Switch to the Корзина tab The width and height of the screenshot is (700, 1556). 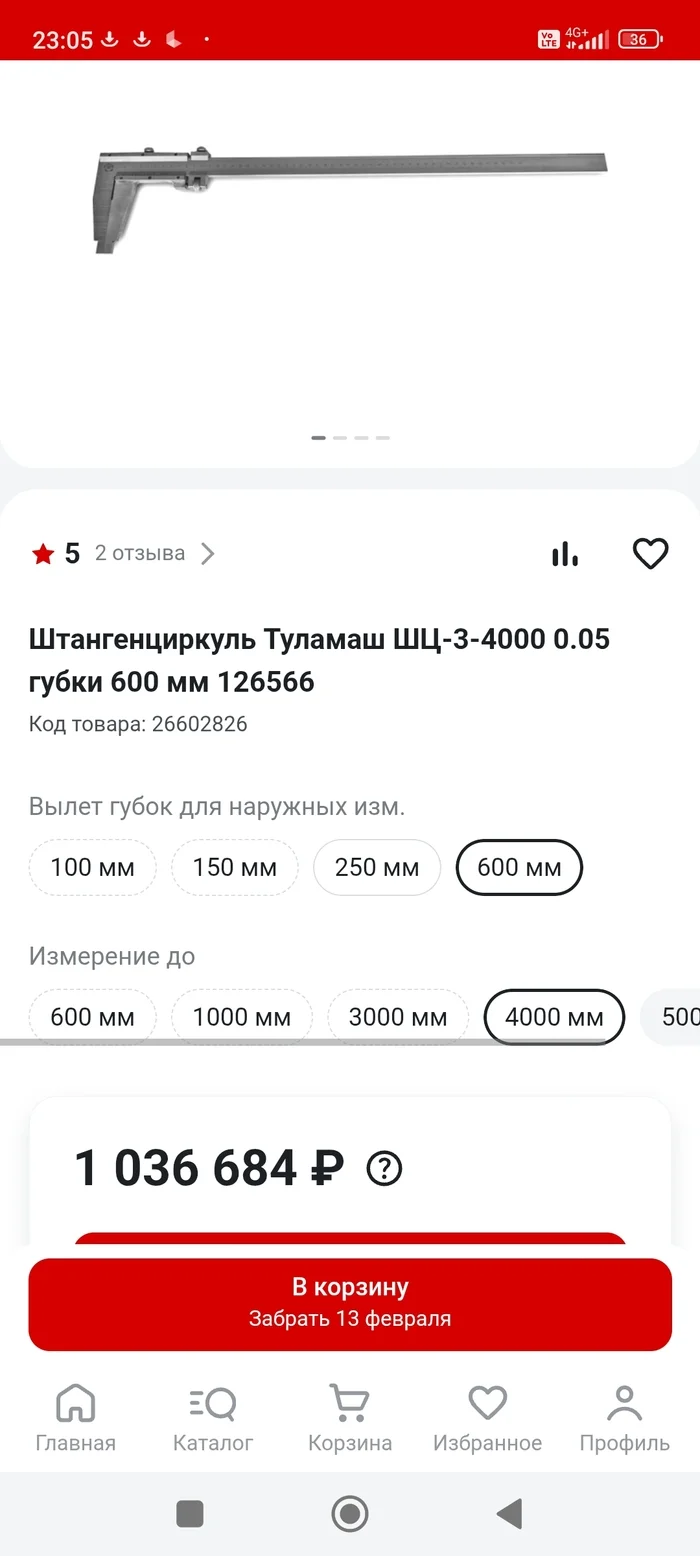349,1417
